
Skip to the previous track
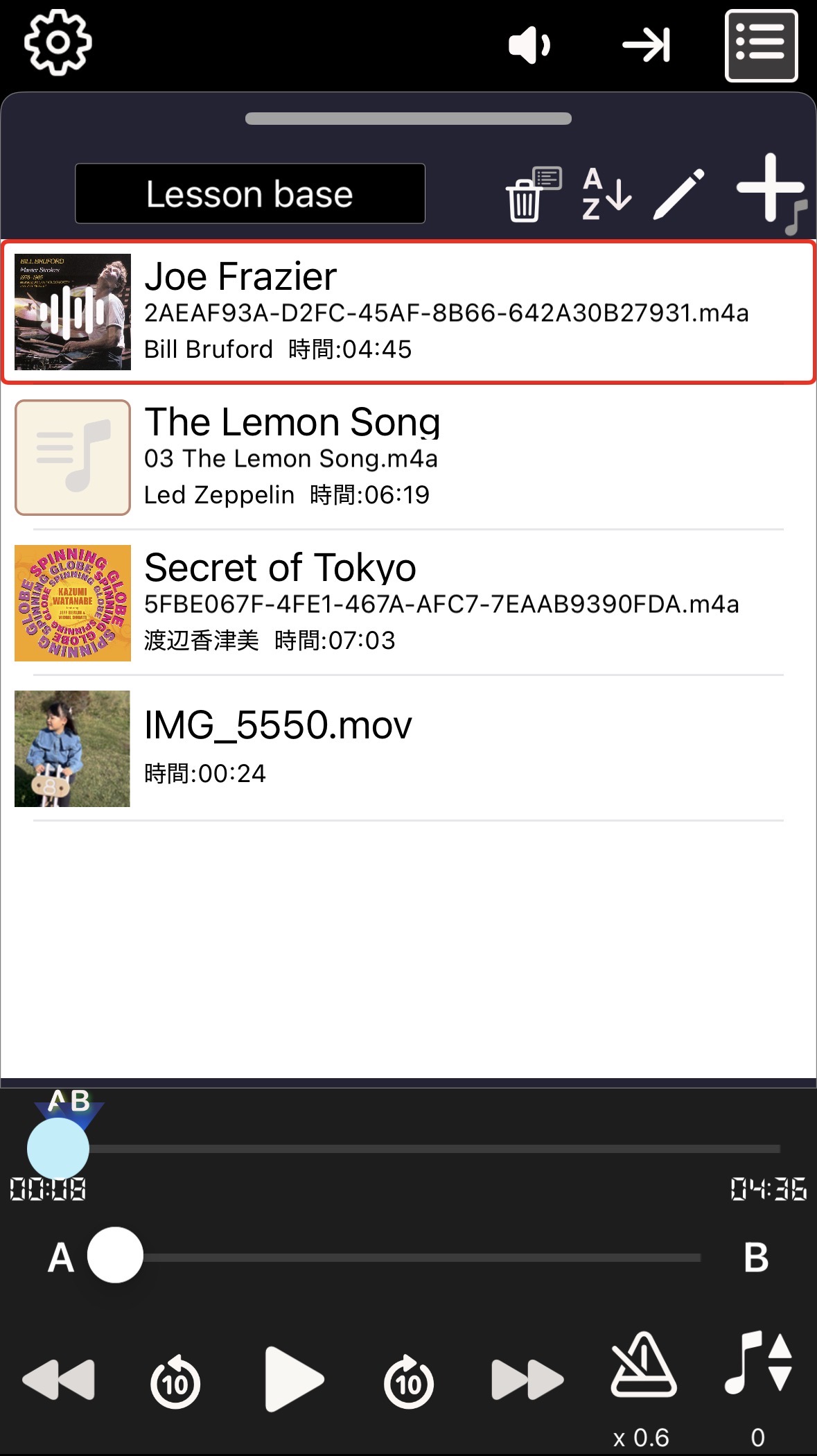click(x=59, y=1379)
